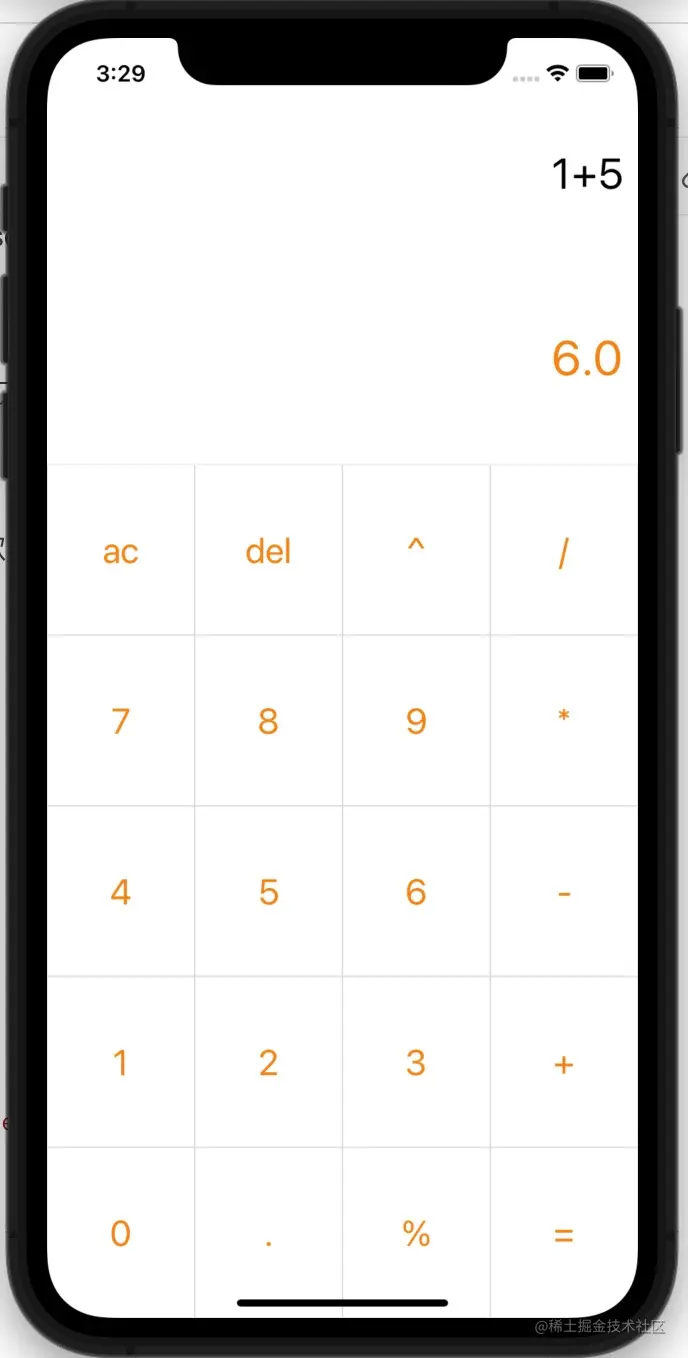Enter the digit 0

pyautogui.click(x=120, y=1233)
